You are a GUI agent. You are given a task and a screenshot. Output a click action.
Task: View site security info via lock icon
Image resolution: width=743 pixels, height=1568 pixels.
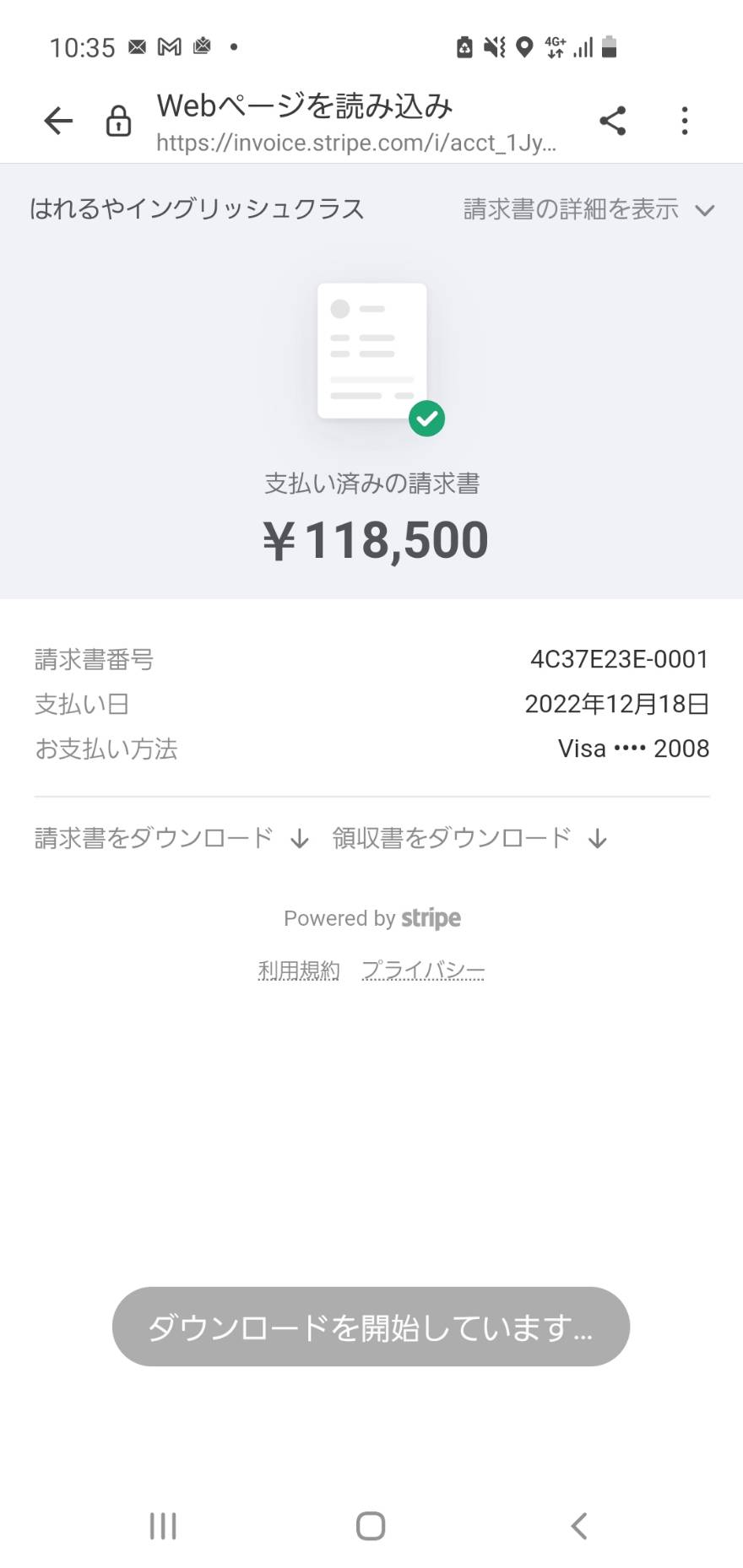[118, 121]
